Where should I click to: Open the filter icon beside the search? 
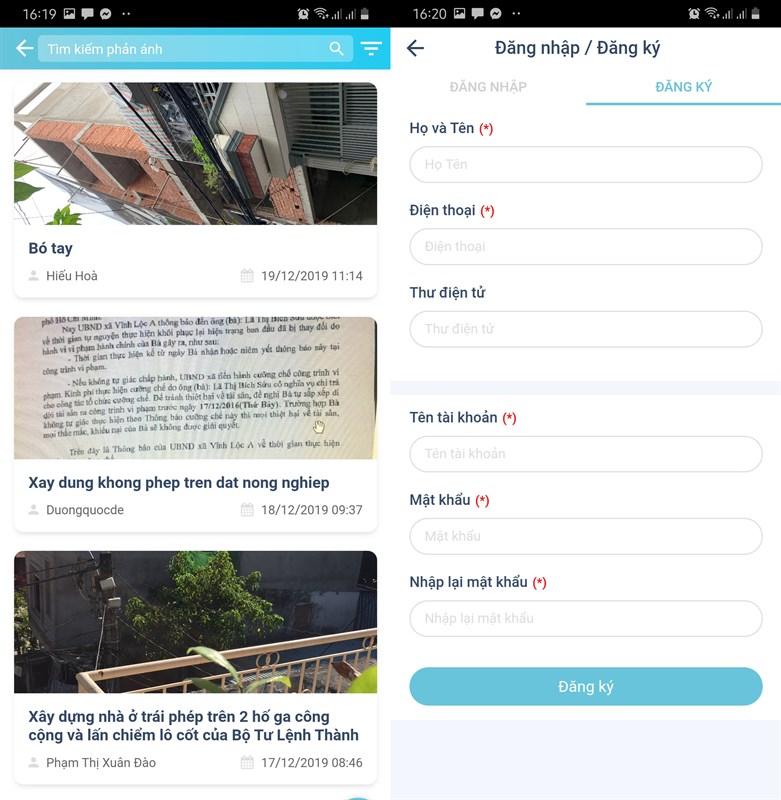pos(371,49)
